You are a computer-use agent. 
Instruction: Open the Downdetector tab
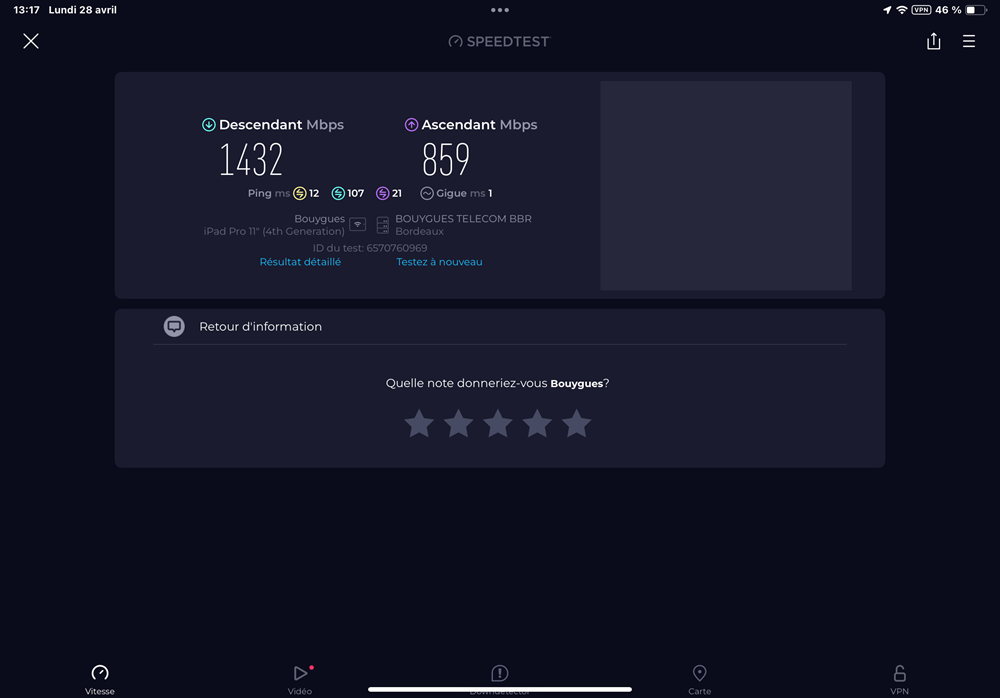(x=499, y=679)
